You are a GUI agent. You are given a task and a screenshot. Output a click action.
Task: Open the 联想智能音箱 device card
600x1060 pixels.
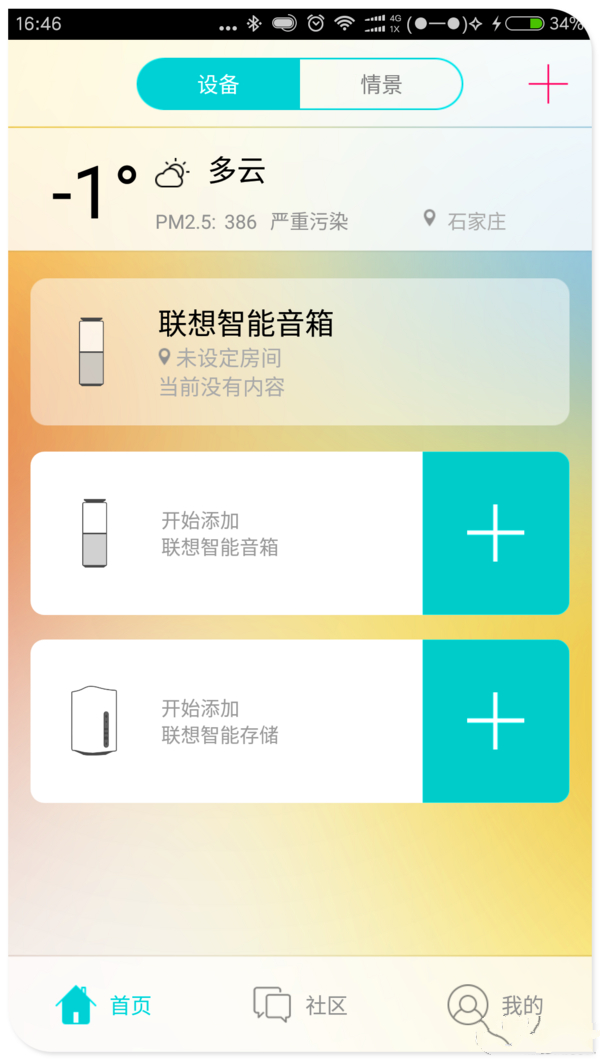[x=299, y=352]
